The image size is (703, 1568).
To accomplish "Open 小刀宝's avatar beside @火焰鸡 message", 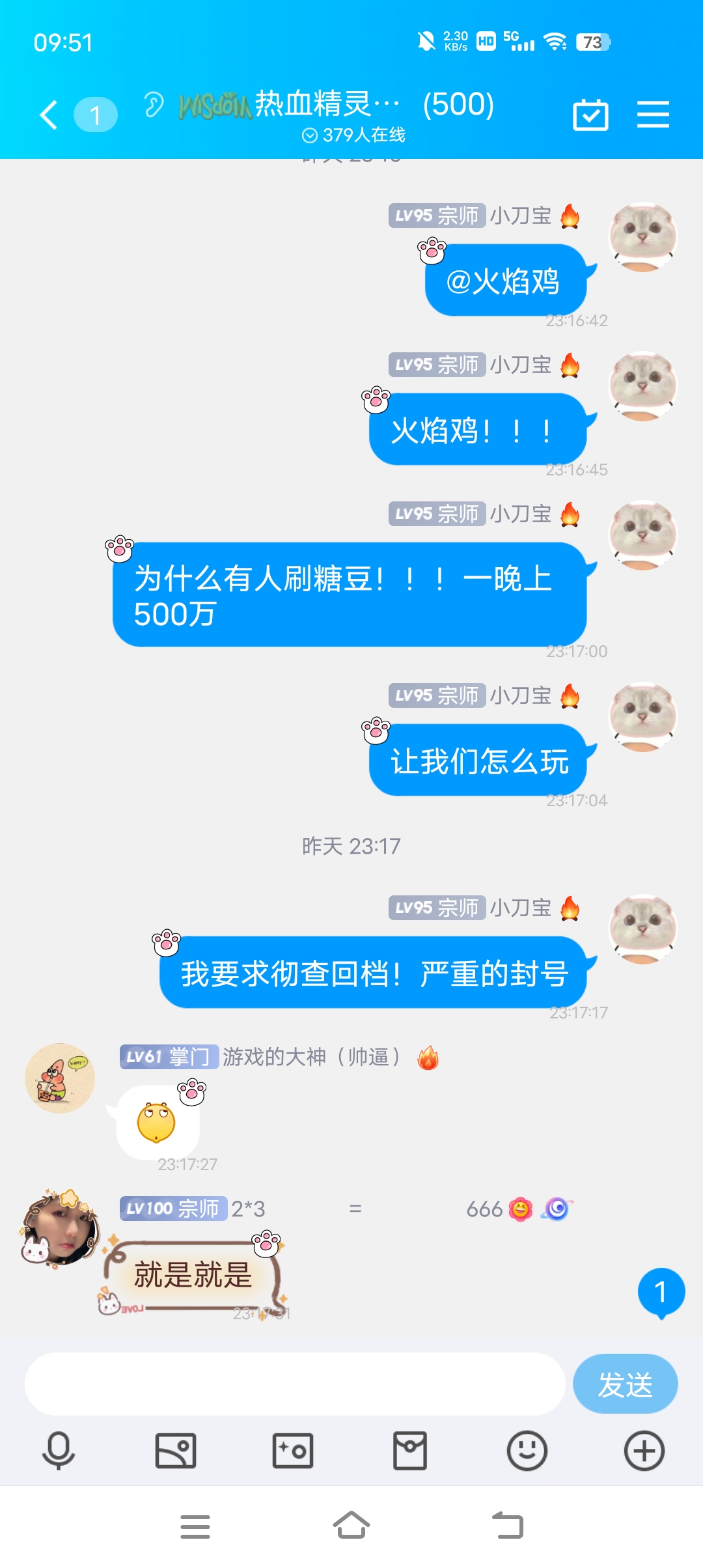I will tap(643, 236).
